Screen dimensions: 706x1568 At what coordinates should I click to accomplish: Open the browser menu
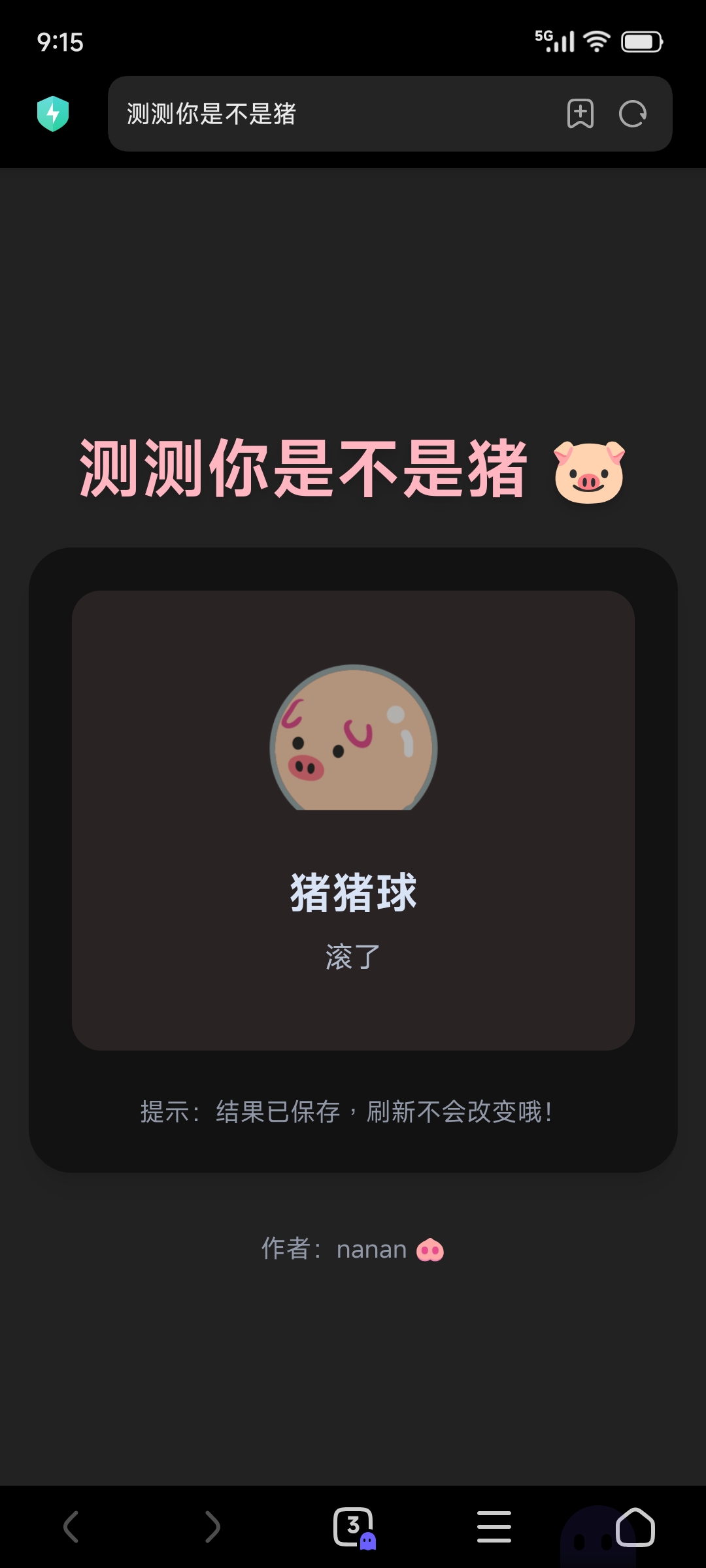(494, 1526)
